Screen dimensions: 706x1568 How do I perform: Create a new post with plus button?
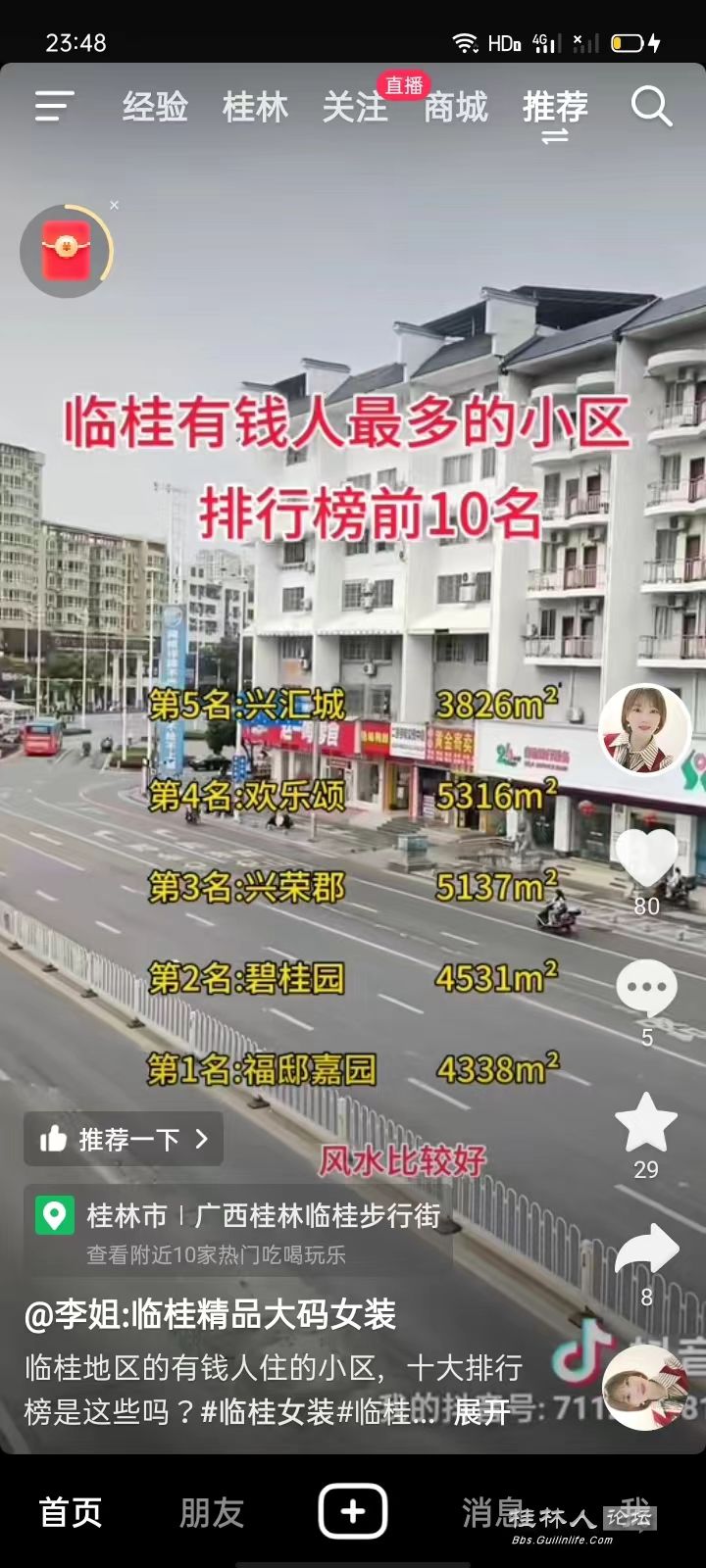(x=353, y=1512)
